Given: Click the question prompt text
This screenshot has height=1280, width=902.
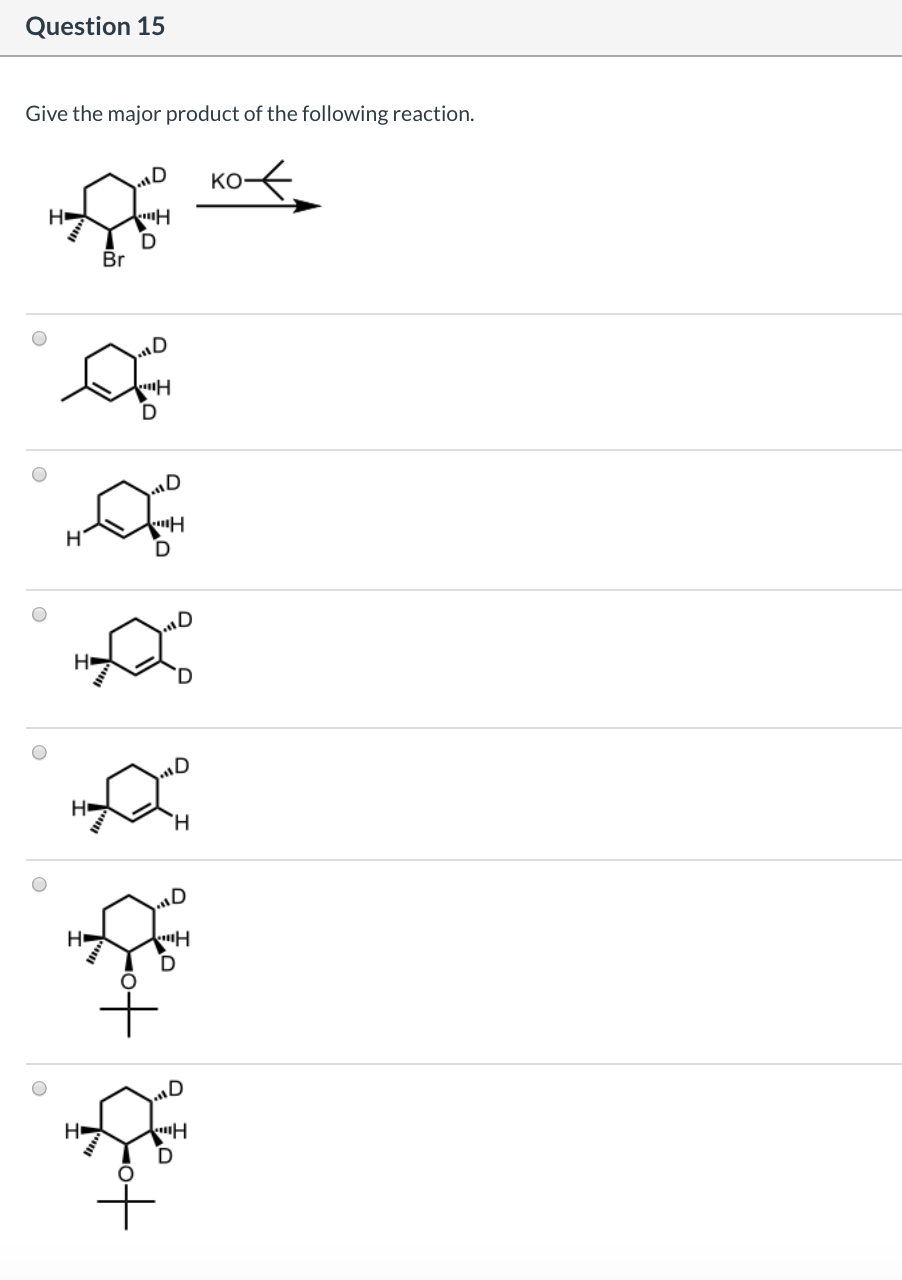Looking at the screenshot, I should (x=249, y=114).
